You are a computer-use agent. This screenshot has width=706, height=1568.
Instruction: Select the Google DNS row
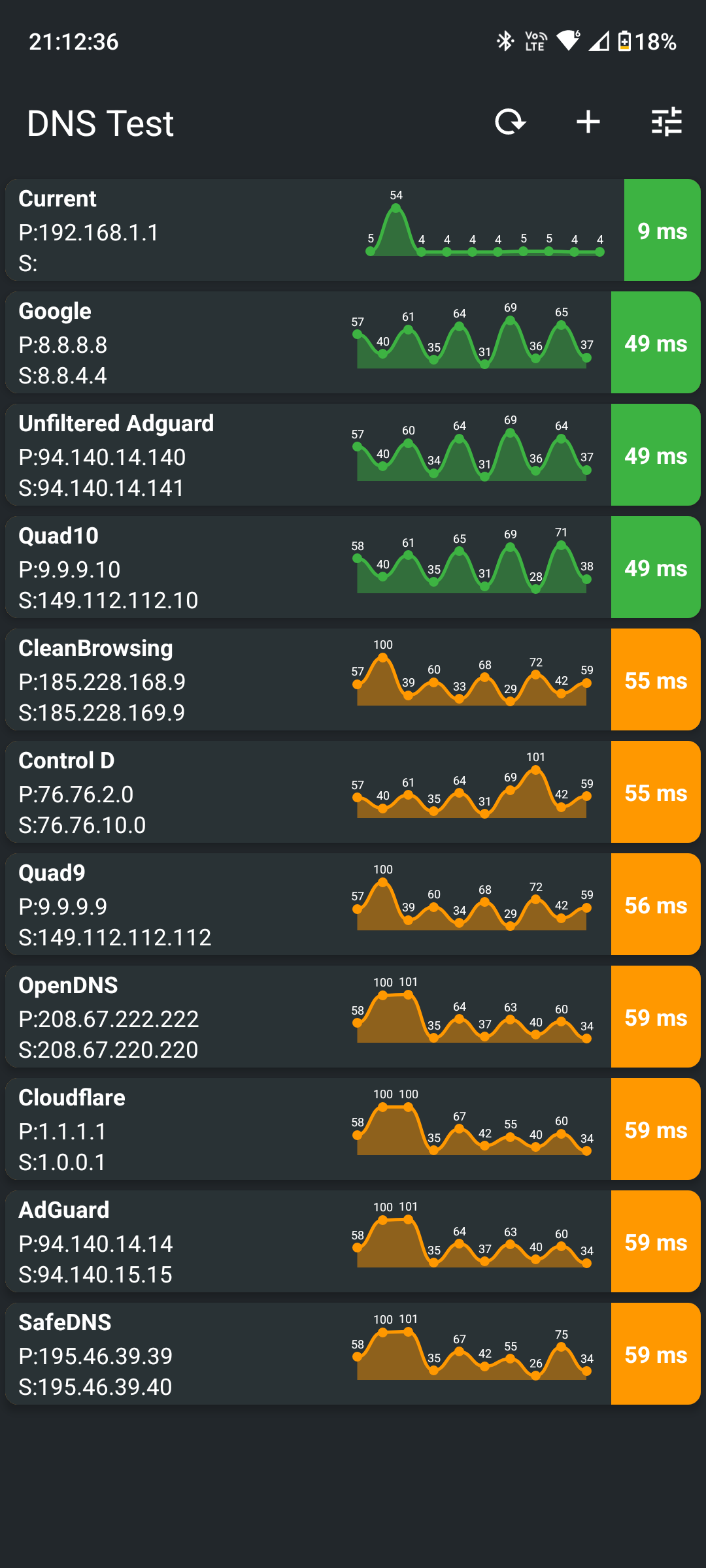tap(353, 342)
